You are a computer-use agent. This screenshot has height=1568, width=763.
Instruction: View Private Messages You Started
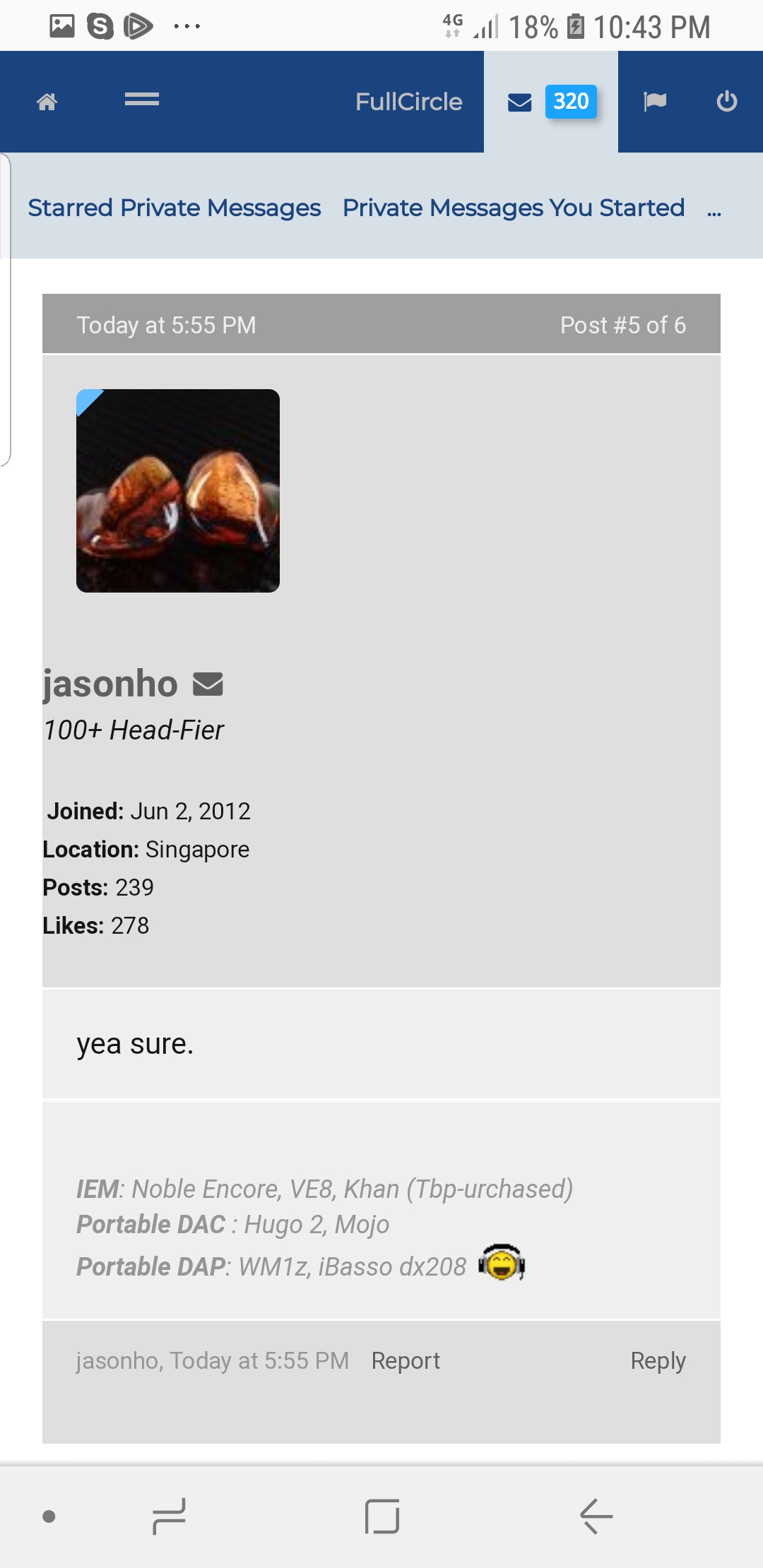click(x=514, y=208)
